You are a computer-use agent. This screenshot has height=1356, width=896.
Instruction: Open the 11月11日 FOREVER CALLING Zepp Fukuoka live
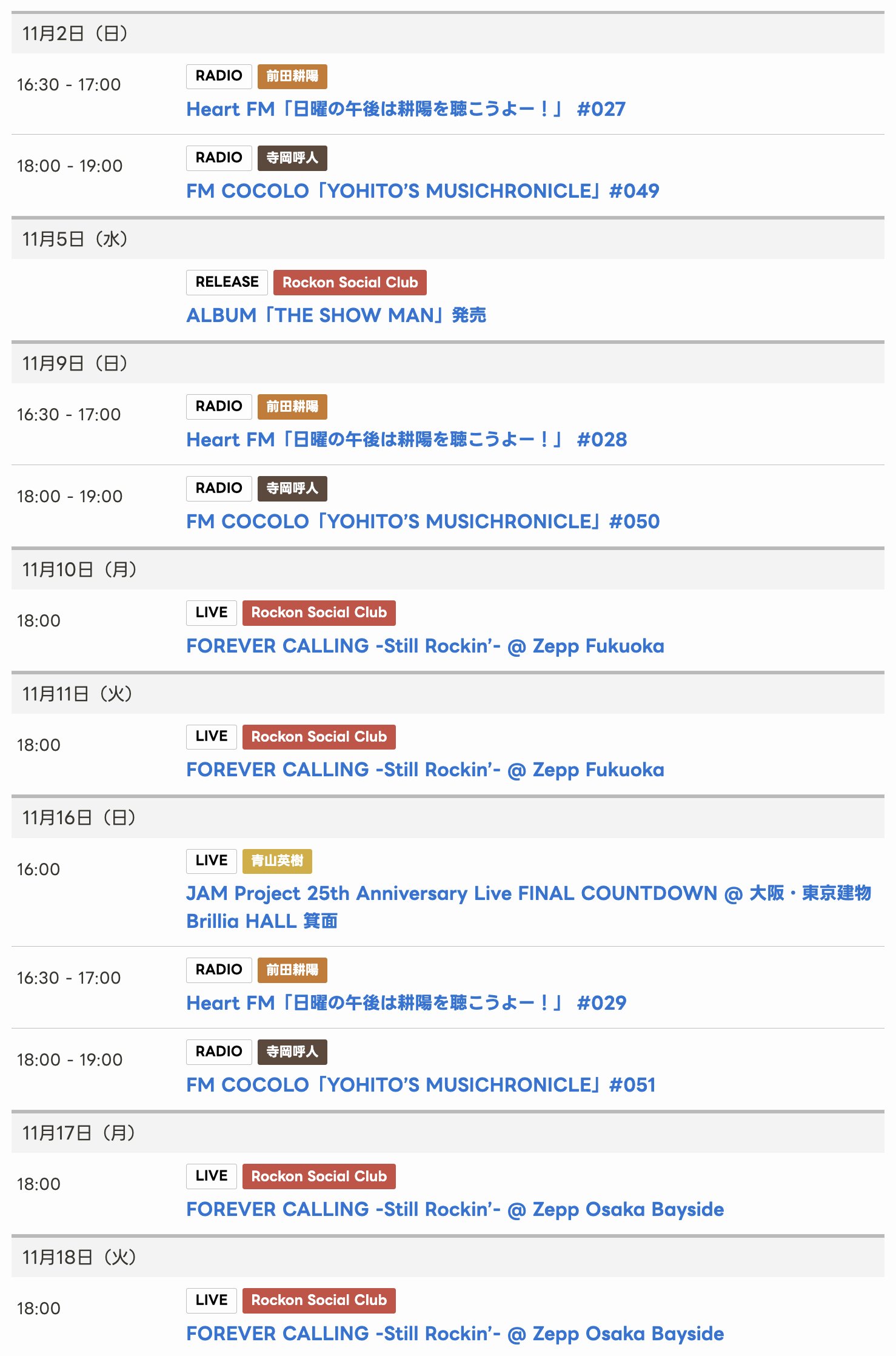(424, 770)
